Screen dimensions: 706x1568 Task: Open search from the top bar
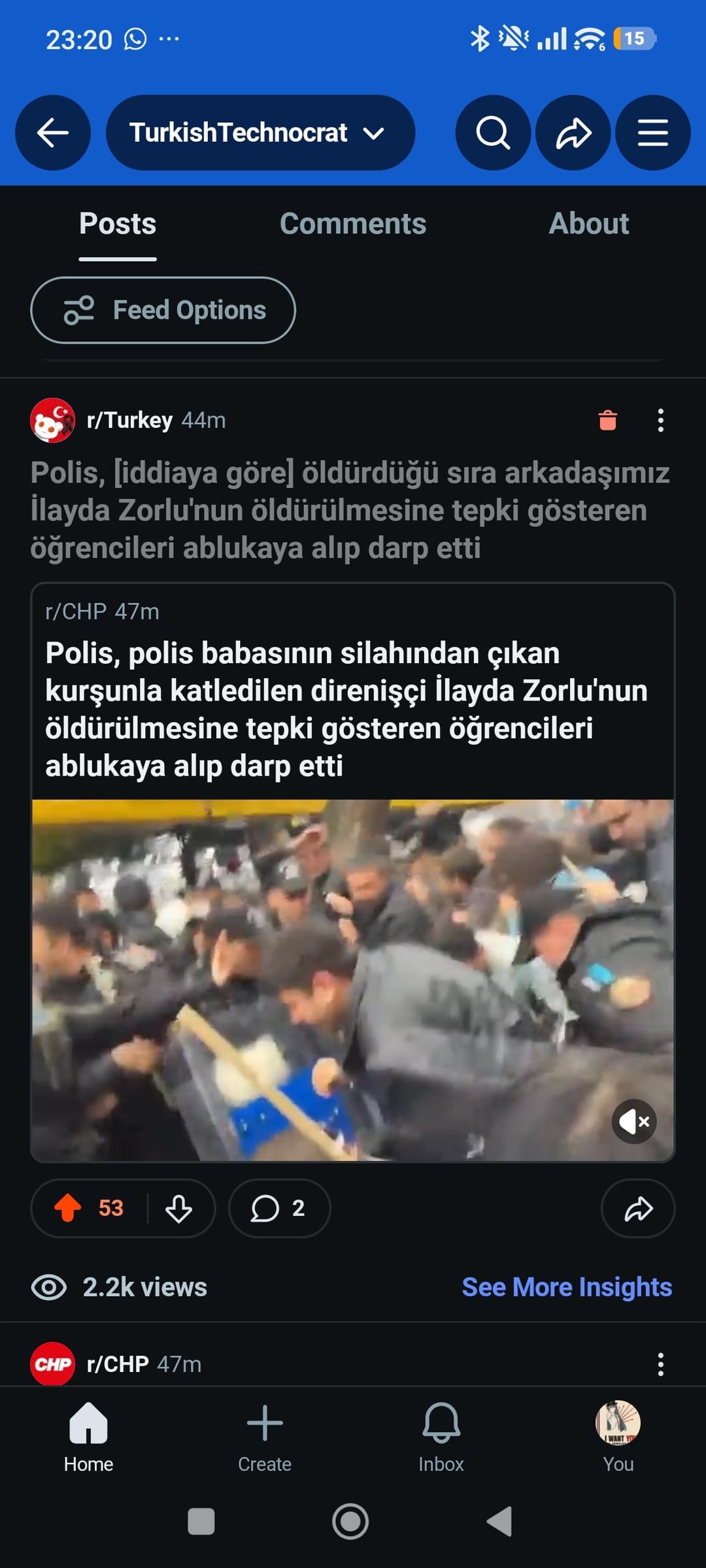click(x=493, y=133)
